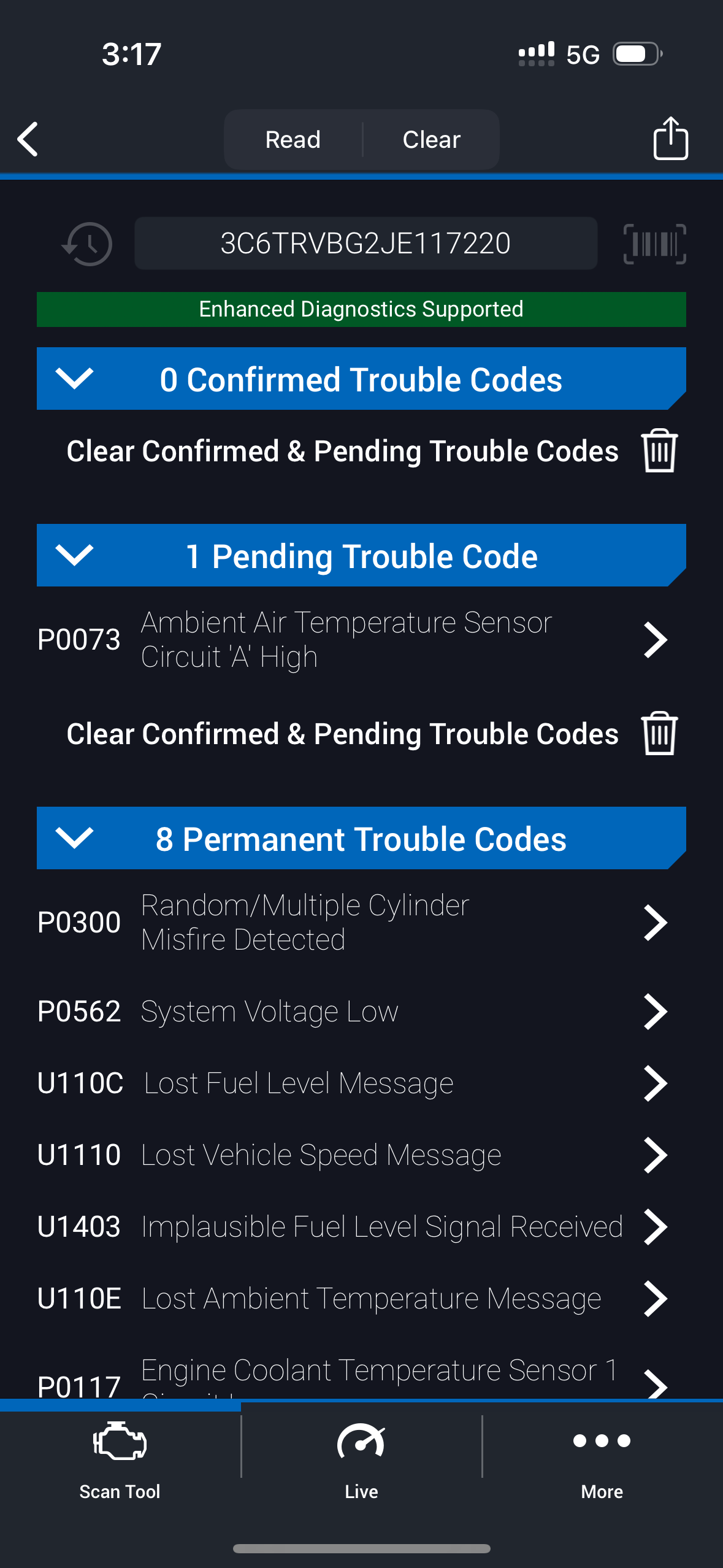The width and height of the screenshot is (723, 1568).
Task: Open the More tab
Action: click(x=602, y=1460)
